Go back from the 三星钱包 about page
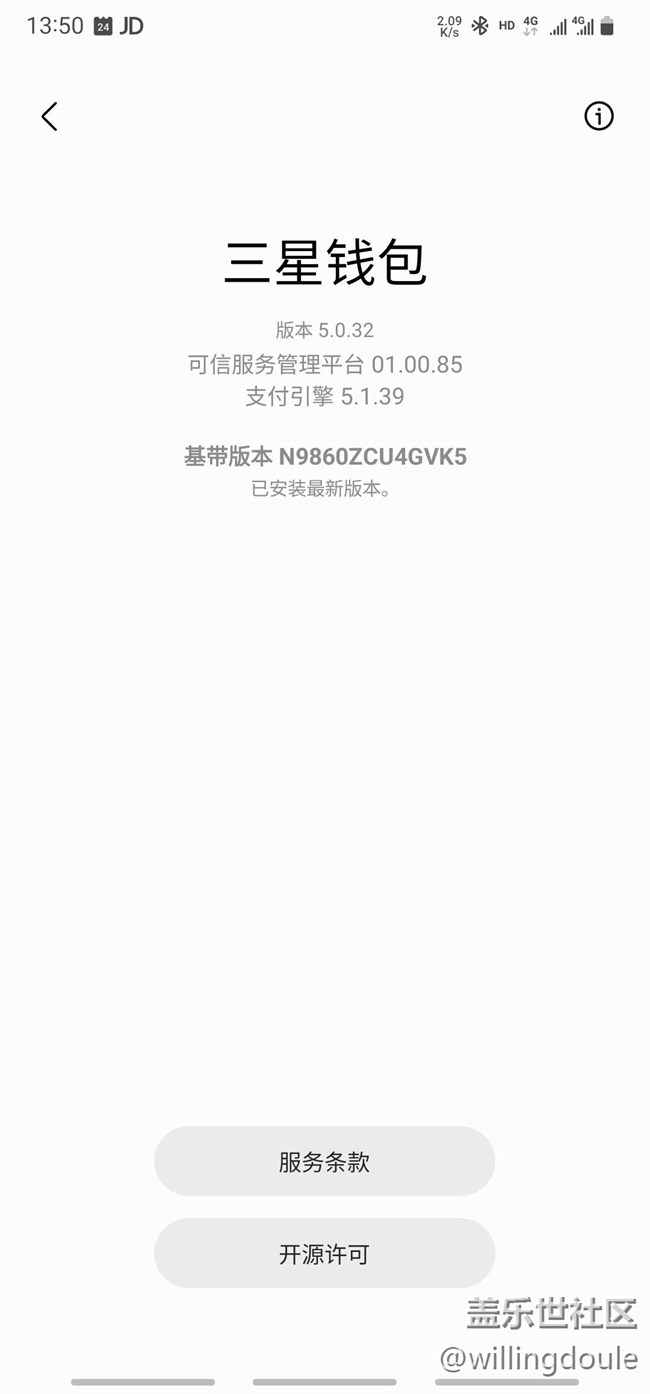 point(49,117)
